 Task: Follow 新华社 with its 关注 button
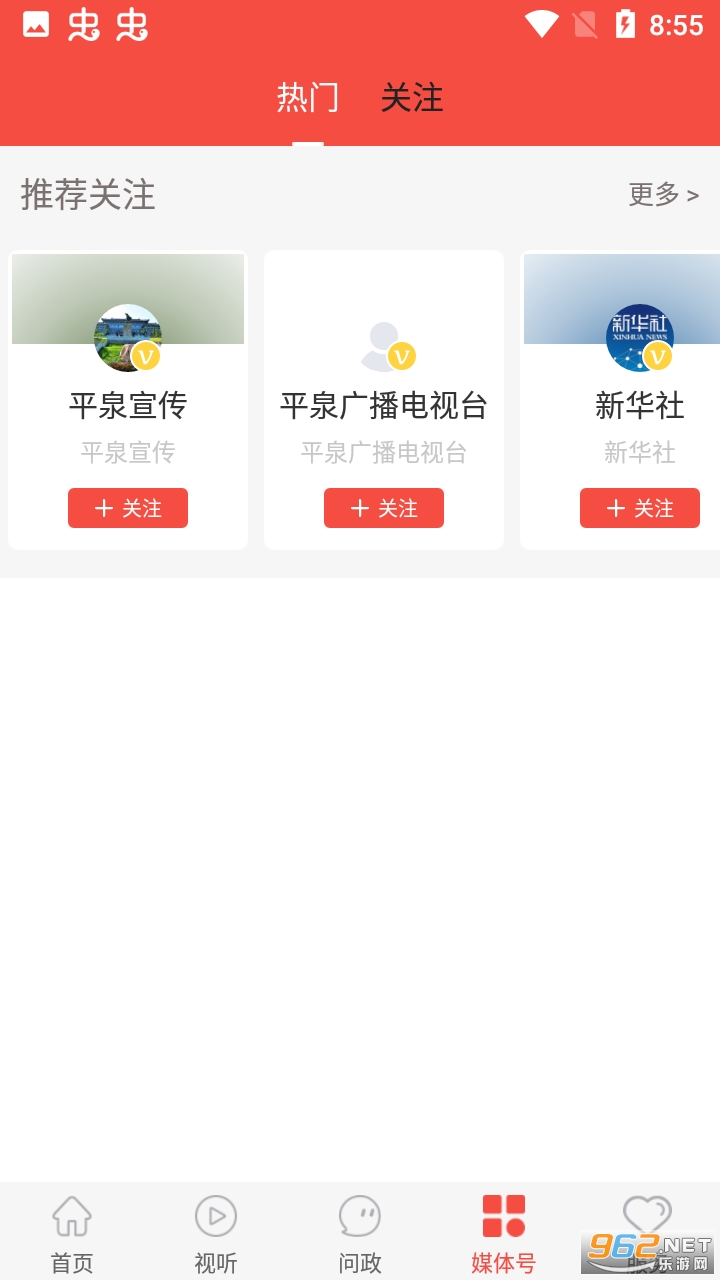click(640, 508)
